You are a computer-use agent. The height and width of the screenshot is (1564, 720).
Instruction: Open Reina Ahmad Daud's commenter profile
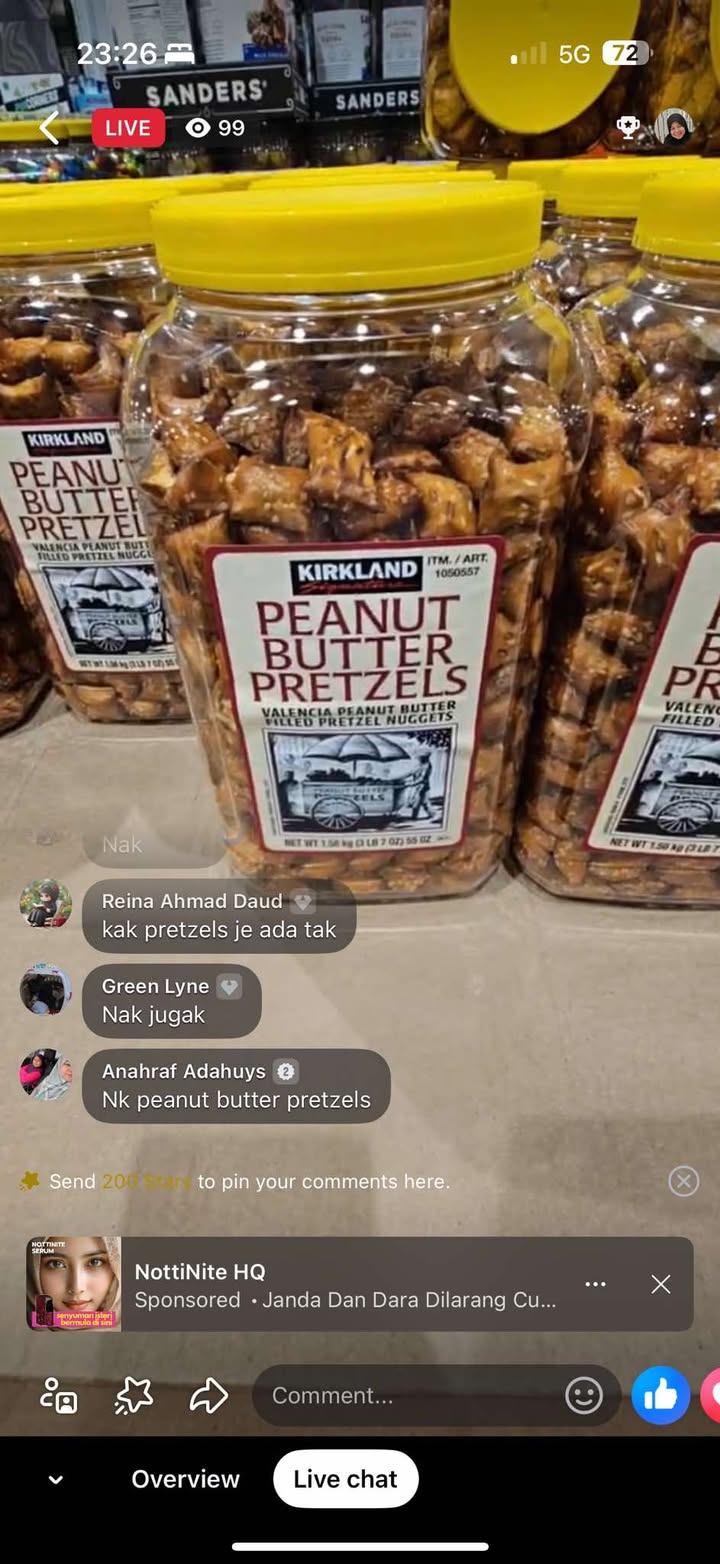[46, 904]
